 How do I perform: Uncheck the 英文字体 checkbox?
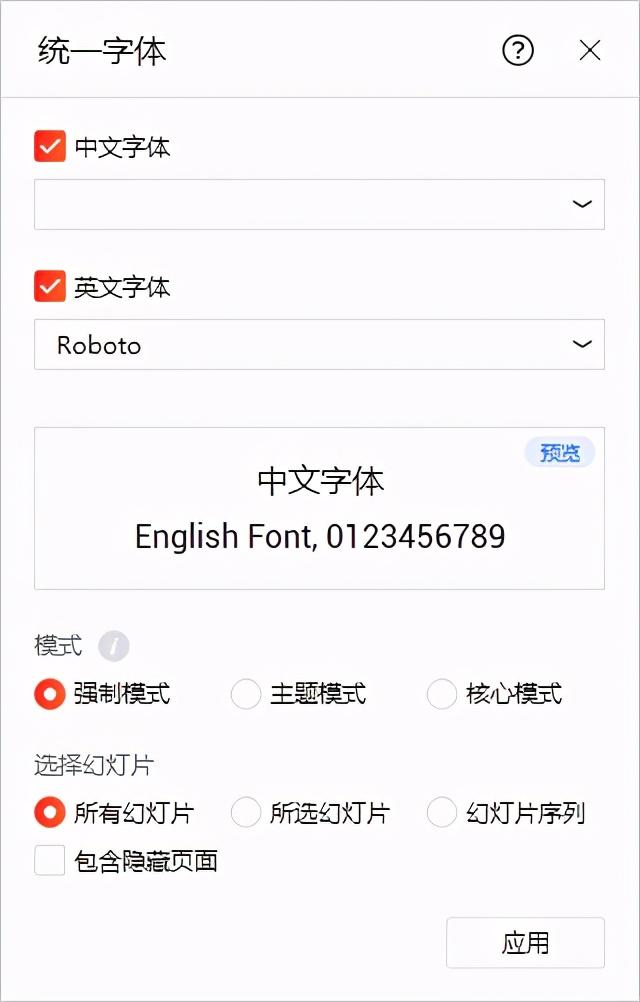pyautogui.click(x=50, y=286)
